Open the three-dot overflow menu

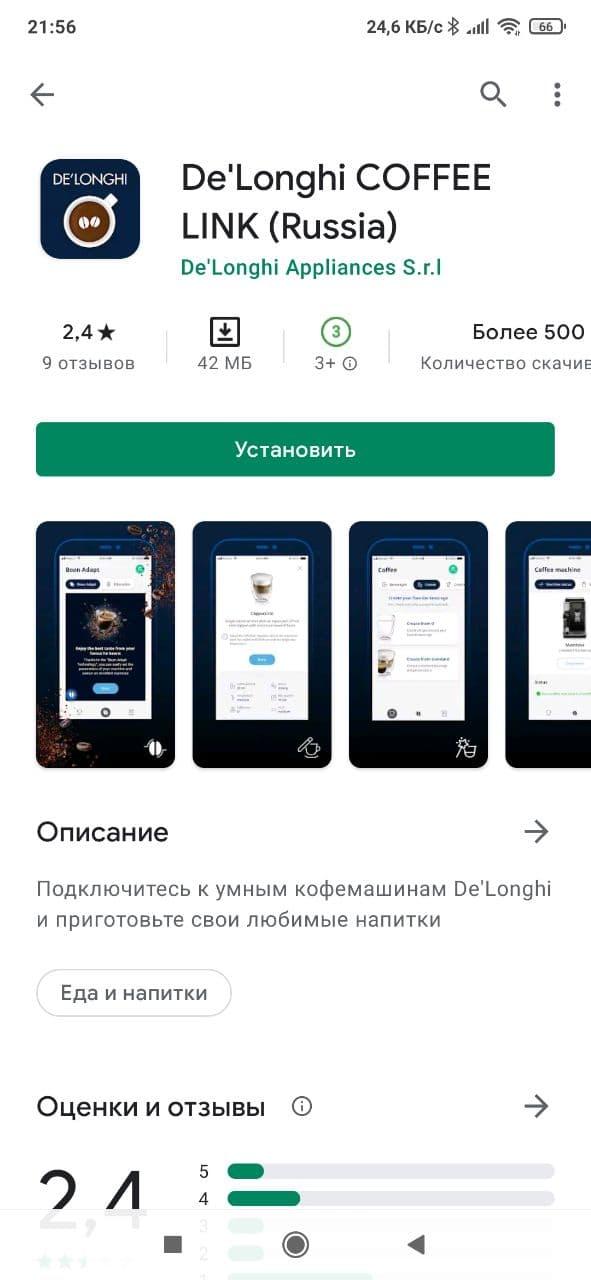(557, 95)
